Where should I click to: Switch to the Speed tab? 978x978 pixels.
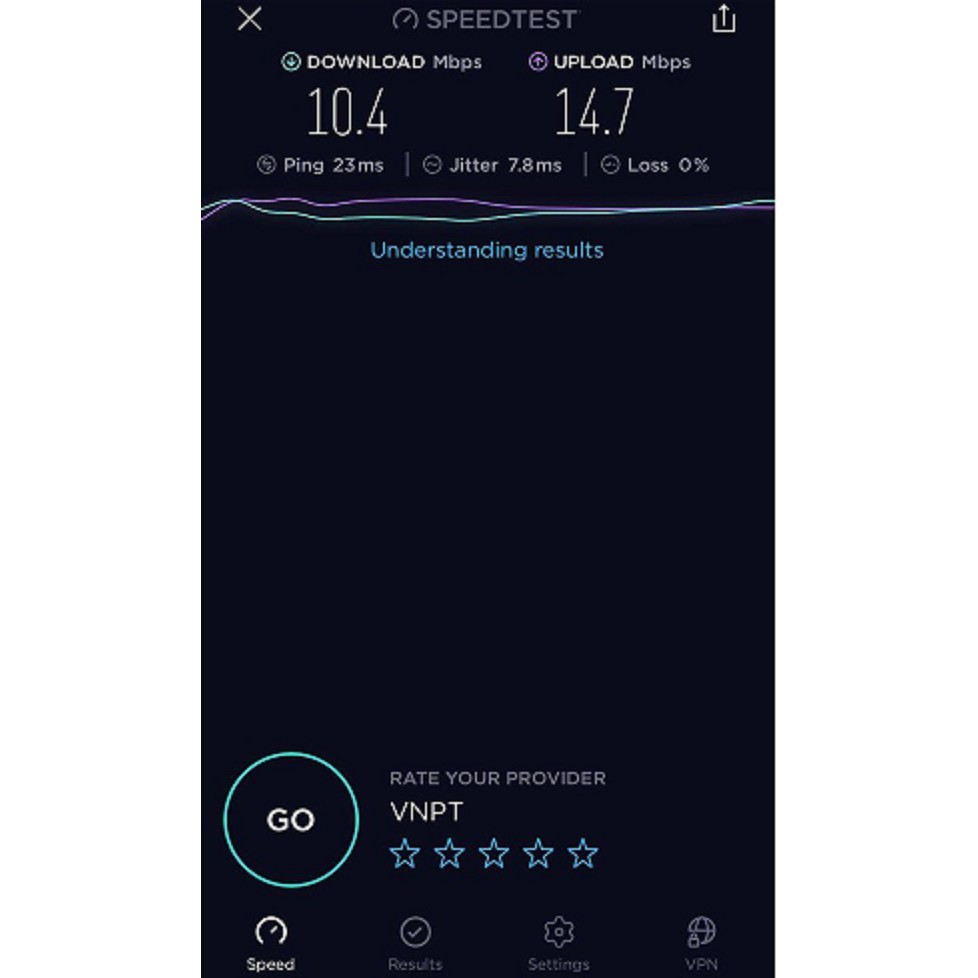coord(271,944)
